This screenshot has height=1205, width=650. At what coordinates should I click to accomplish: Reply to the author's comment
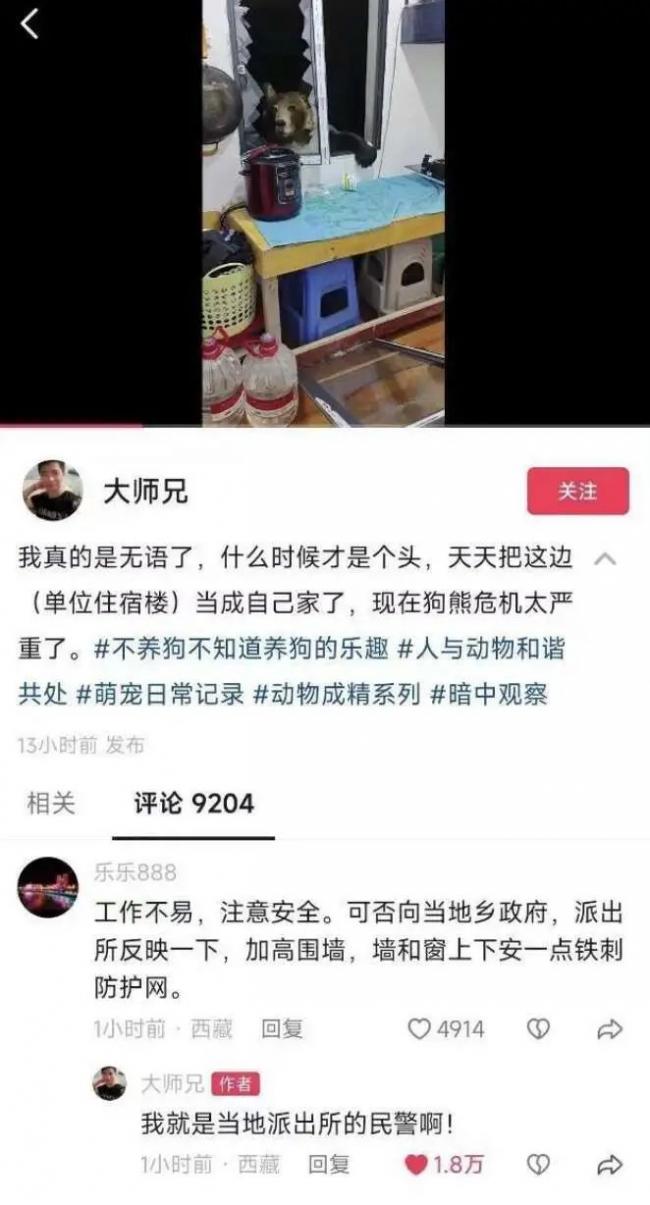[x=328, y=1164]
